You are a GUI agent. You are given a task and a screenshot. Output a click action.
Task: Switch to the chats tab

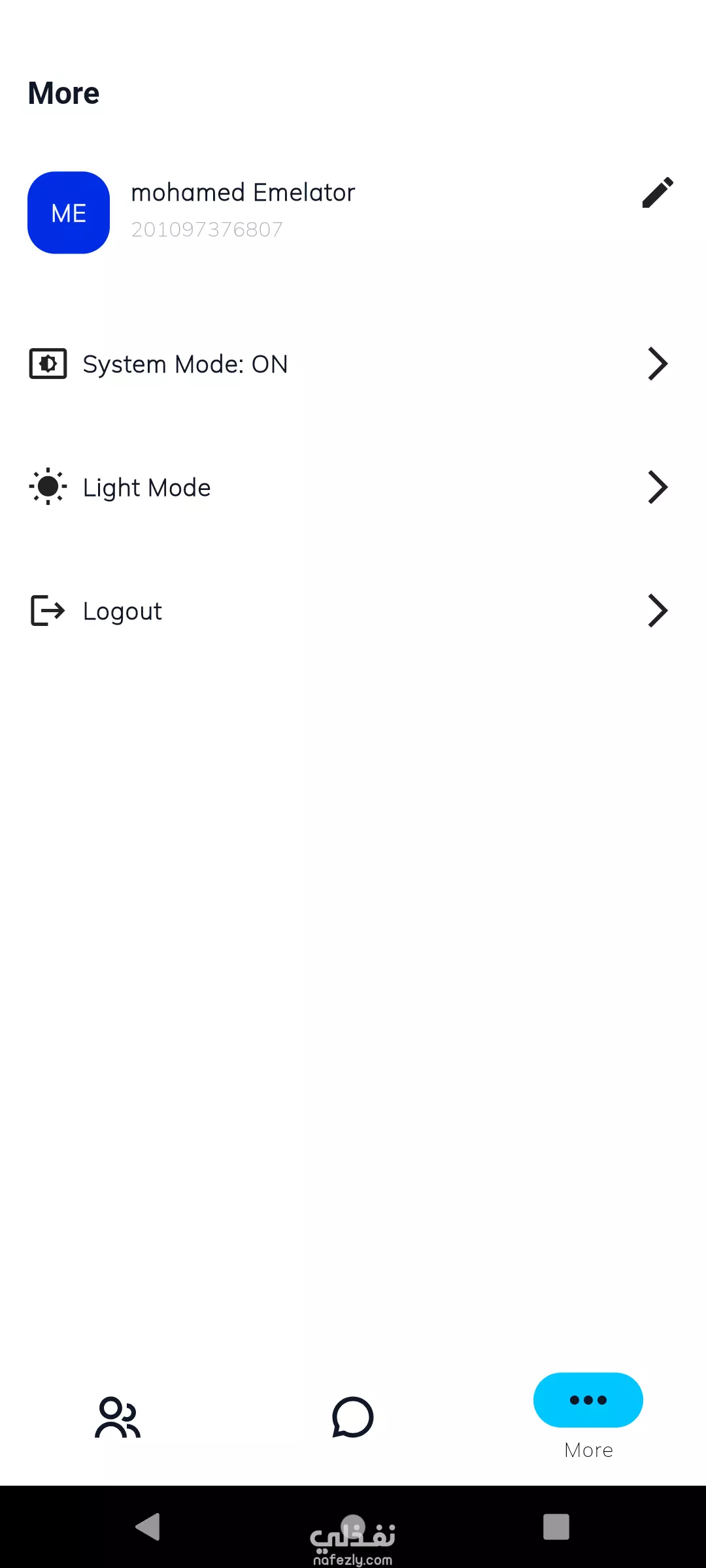tap(353, 1418)
